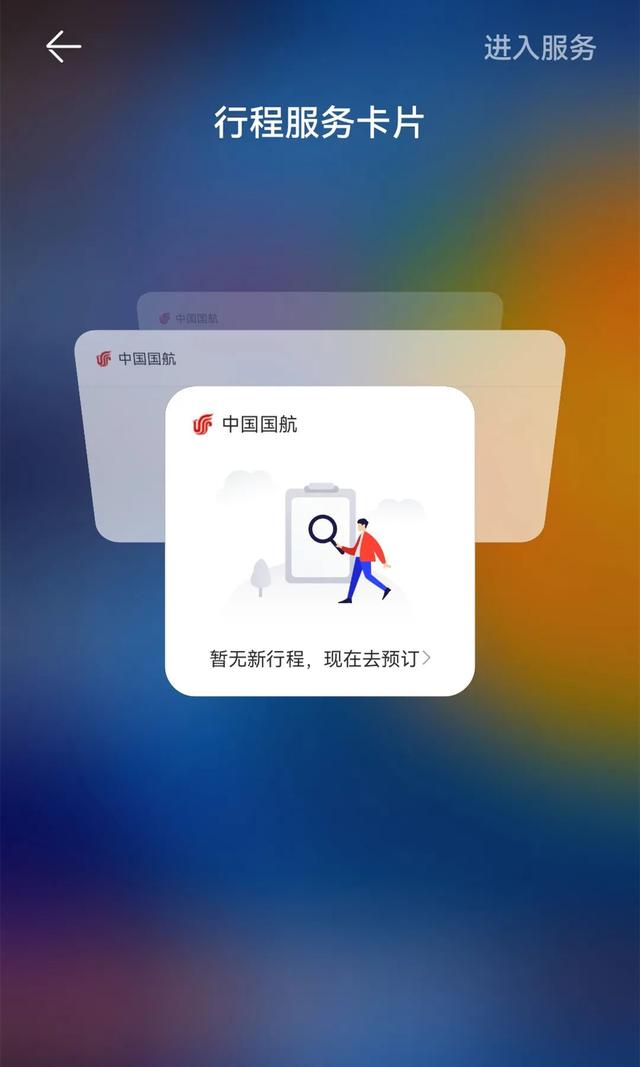Tap 进入服务 to enter the service
This screenshot has width=640, height=1067.
click(540, 47)
